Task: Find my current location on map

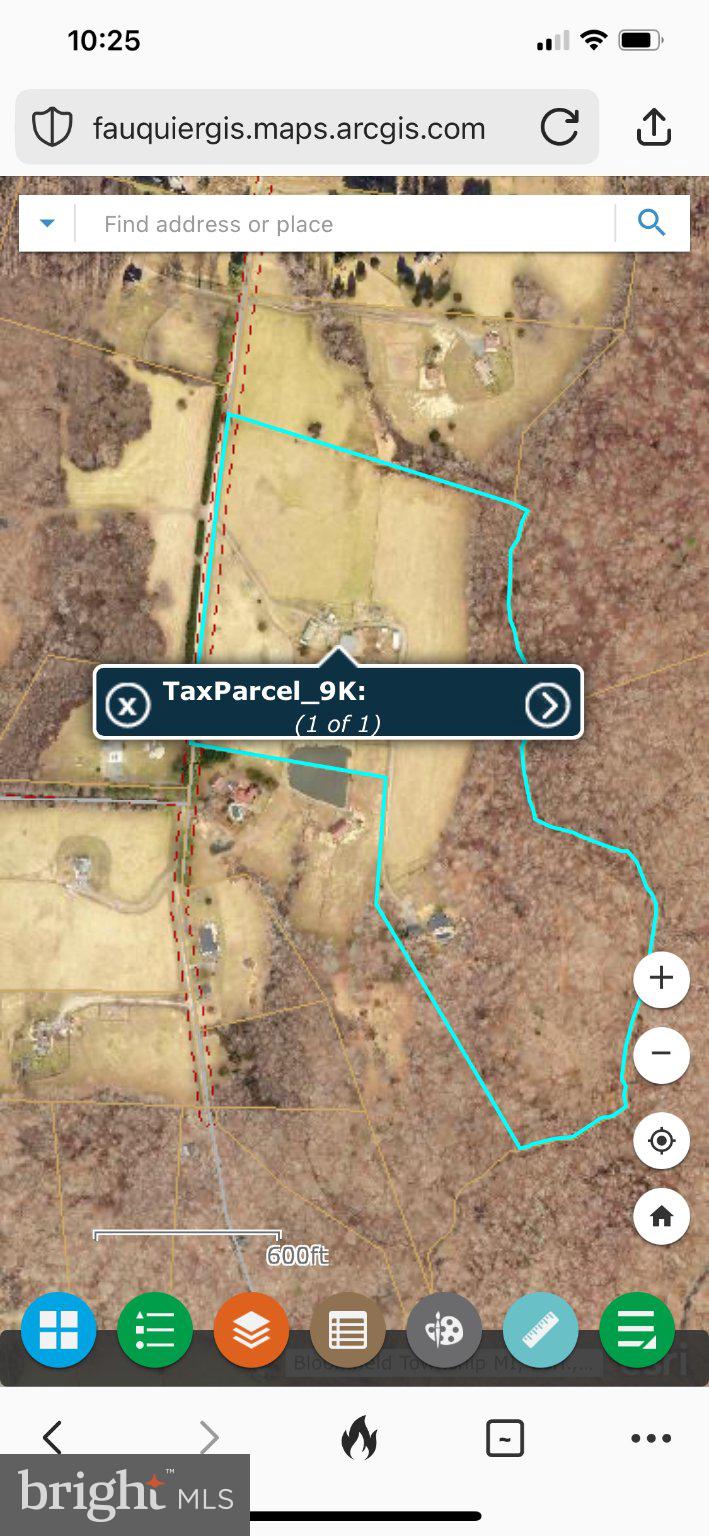Action: click(661, 1140)
